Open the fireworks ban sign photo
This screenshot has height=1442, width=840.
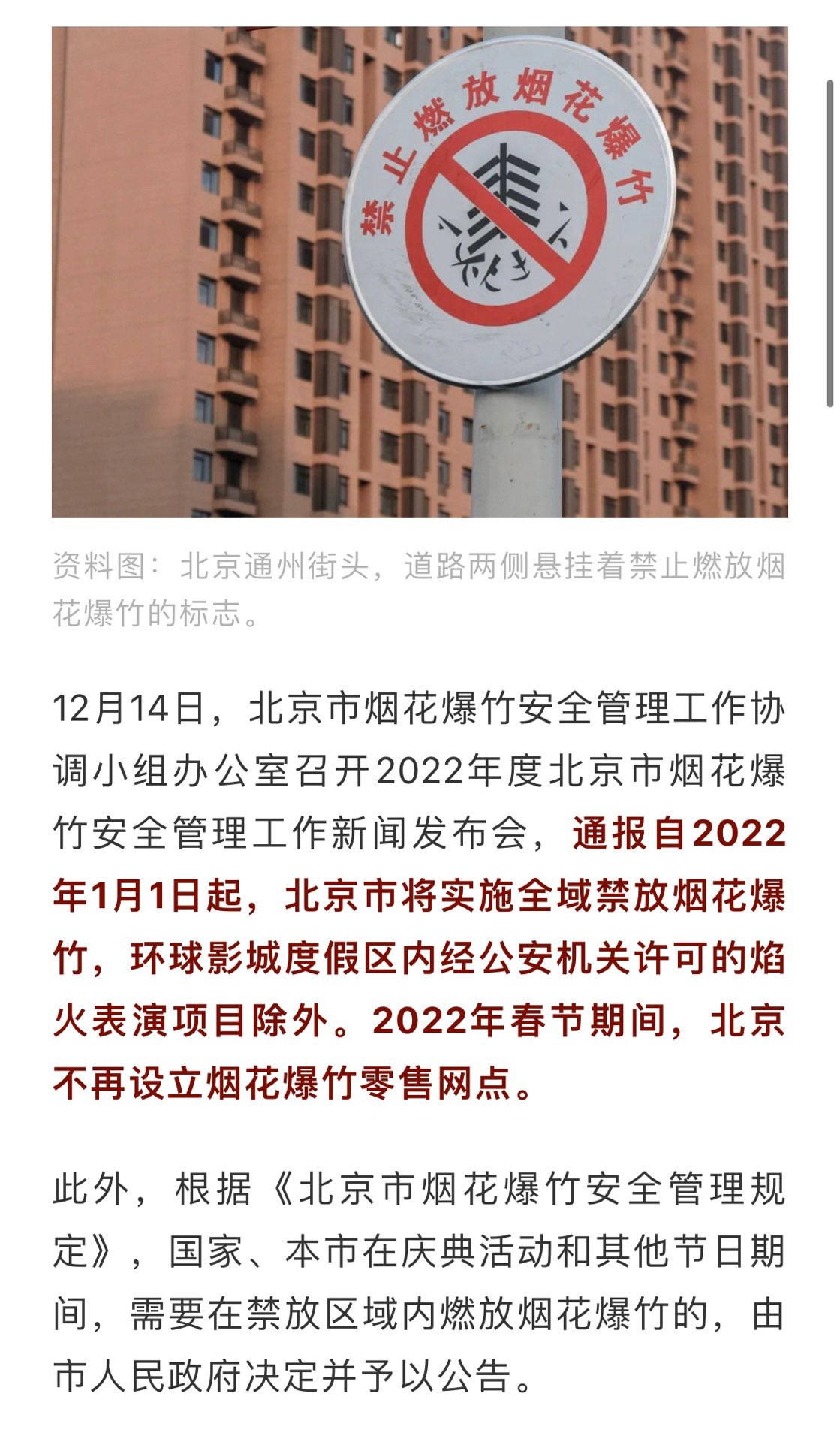click(x=420, y=272)
